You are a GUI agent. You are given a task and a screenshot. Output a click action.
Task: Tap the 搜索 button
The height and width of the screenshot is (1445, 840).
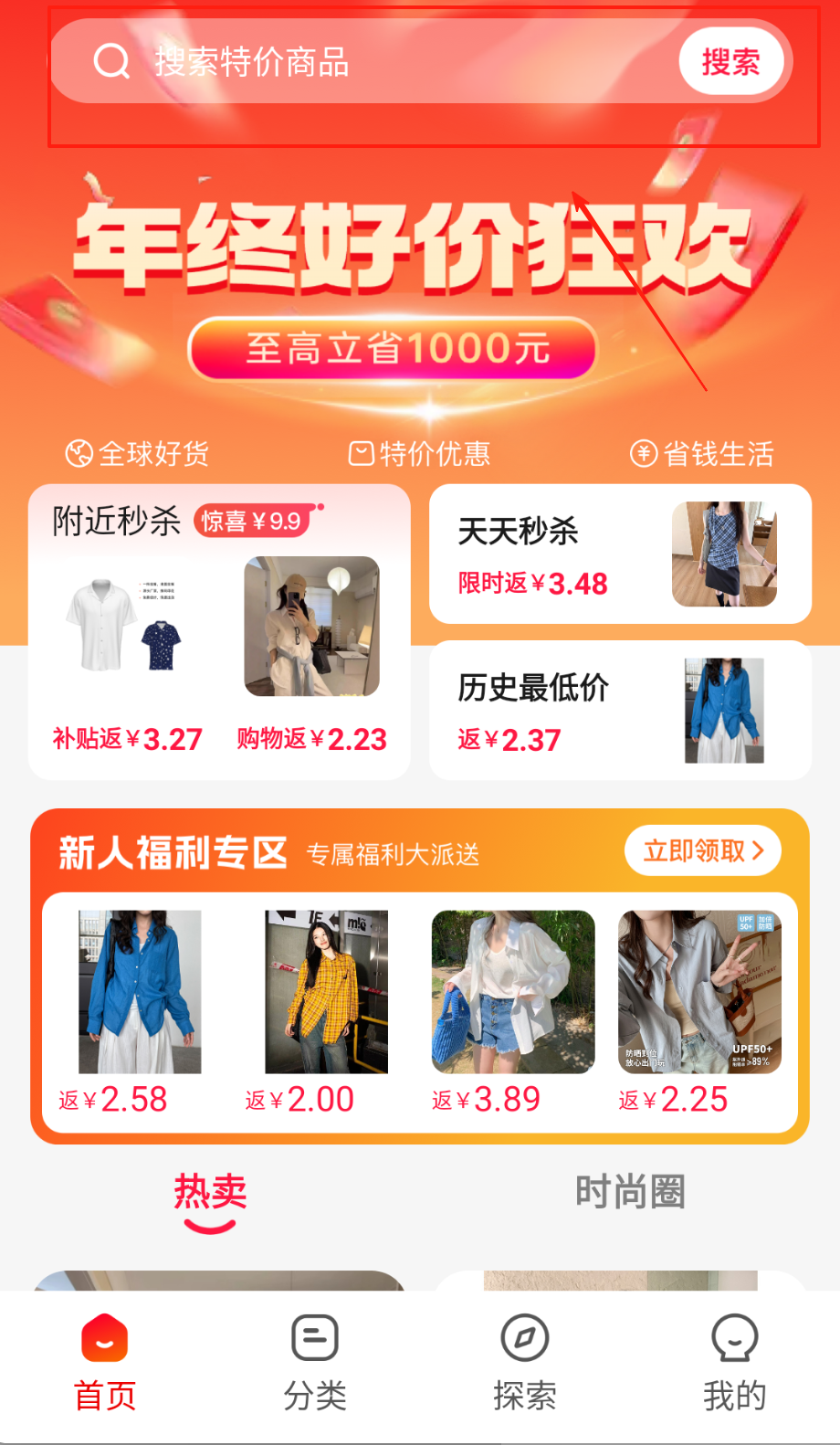coord(730,62)
